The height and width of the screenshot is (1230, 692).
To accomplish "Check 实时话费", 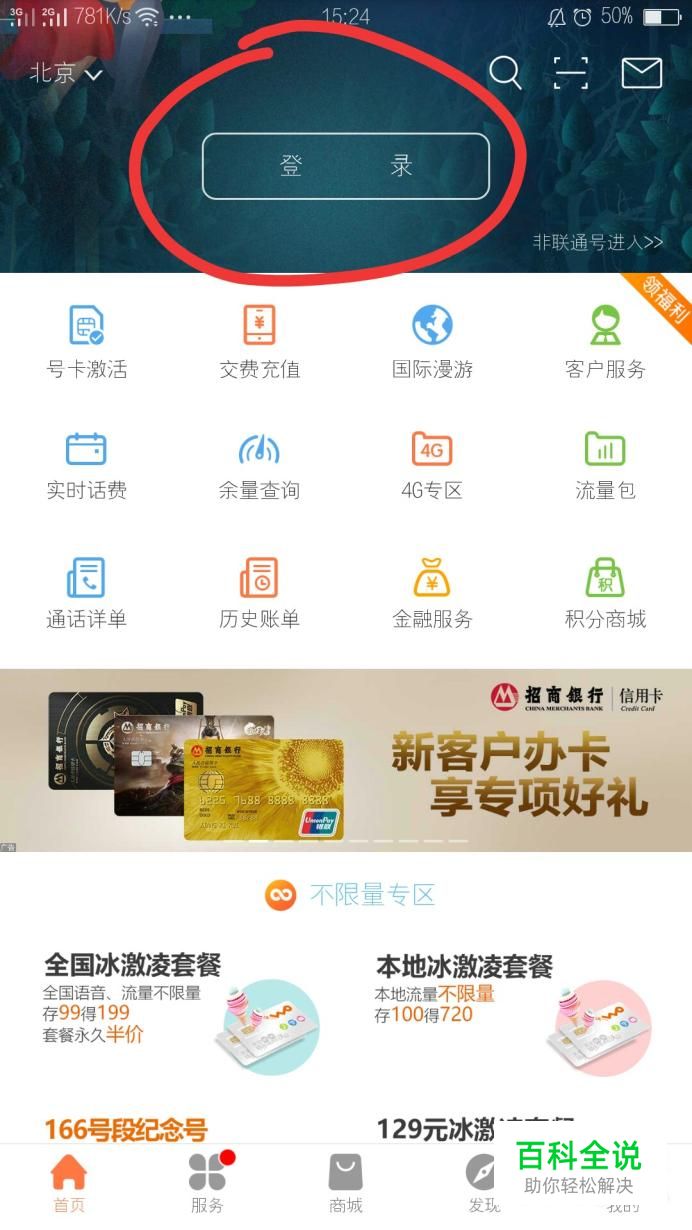I will (x=87, y=464).
